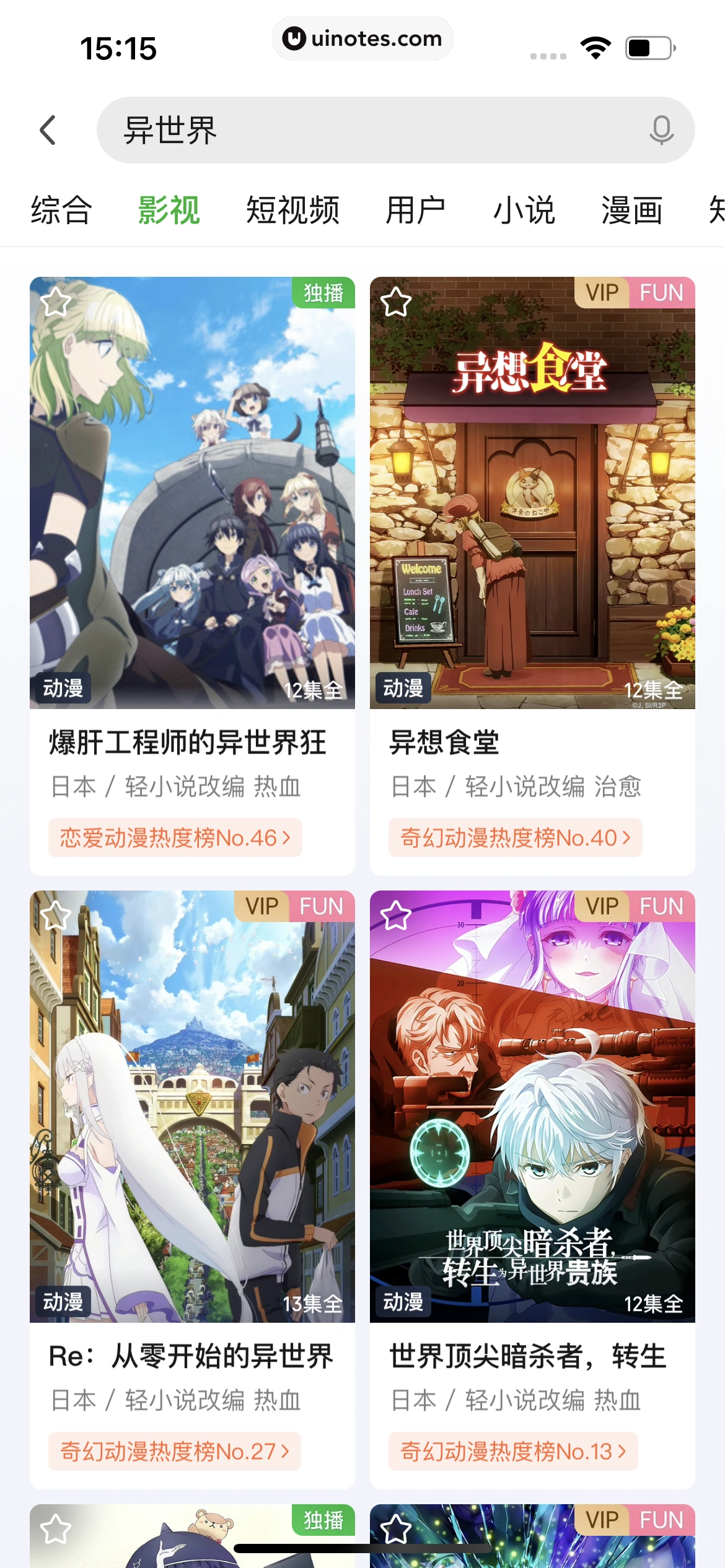Star the 异想食堂 poster

395,303
